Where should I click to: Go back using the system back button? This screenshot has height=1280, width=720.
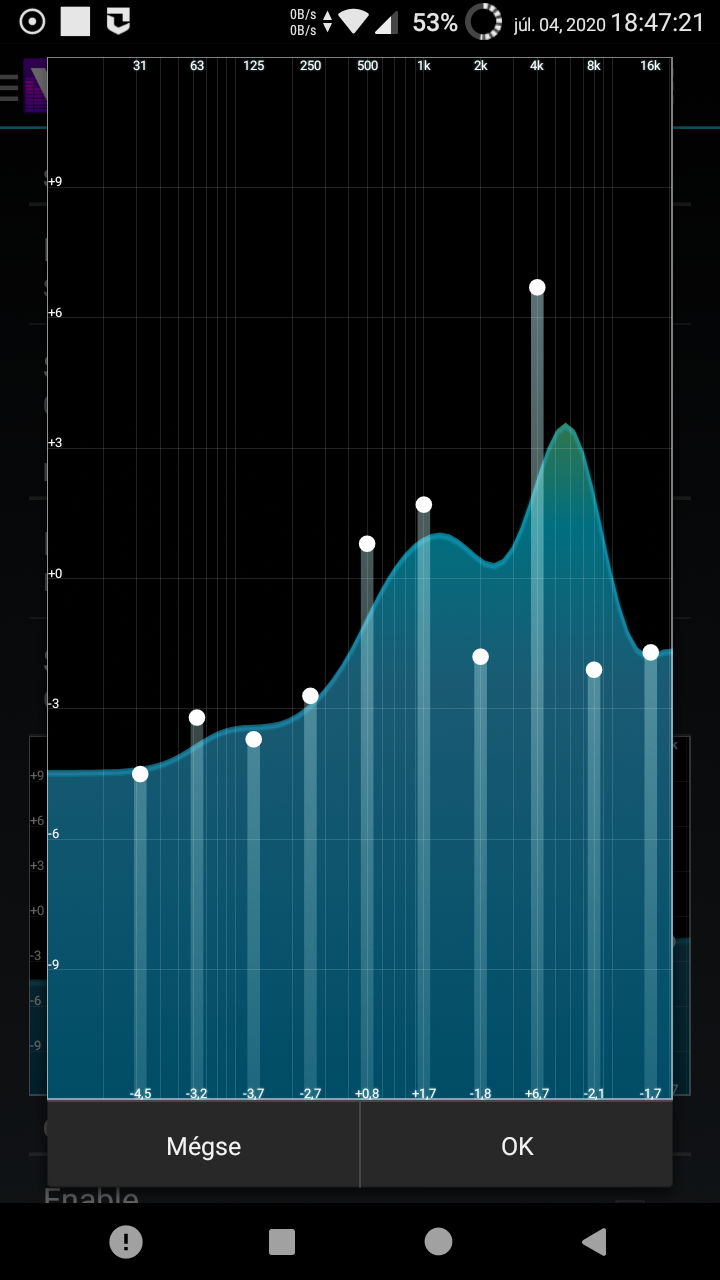pos(594,1242)
